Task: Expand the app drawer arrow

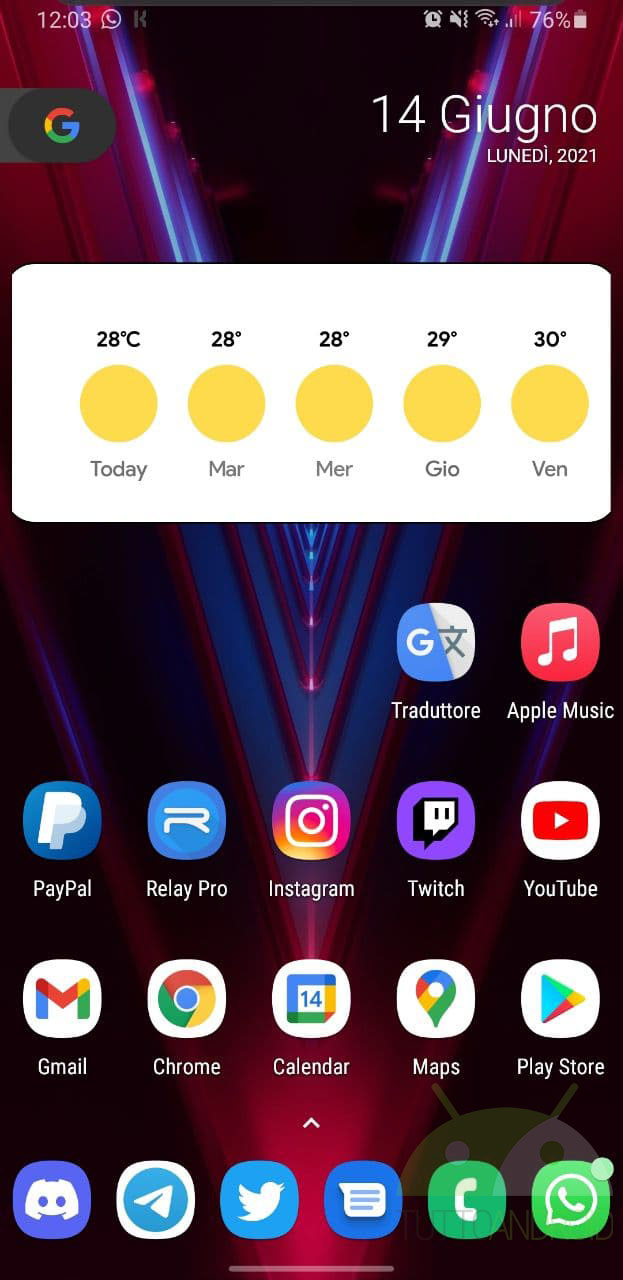Action: (311, 1123)
